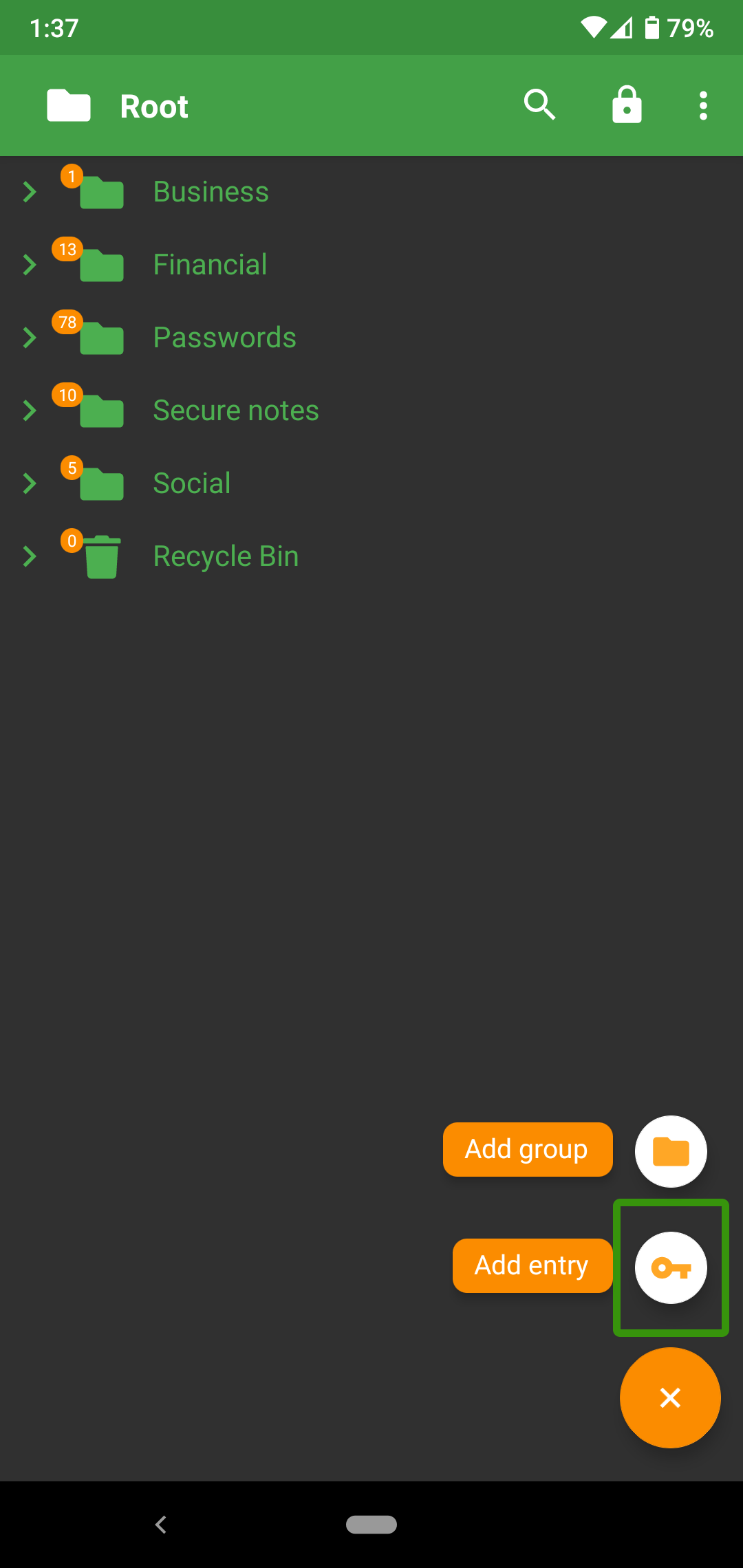Expand the Financial group
The image size is (743, 1568).
tap(30, 264)
